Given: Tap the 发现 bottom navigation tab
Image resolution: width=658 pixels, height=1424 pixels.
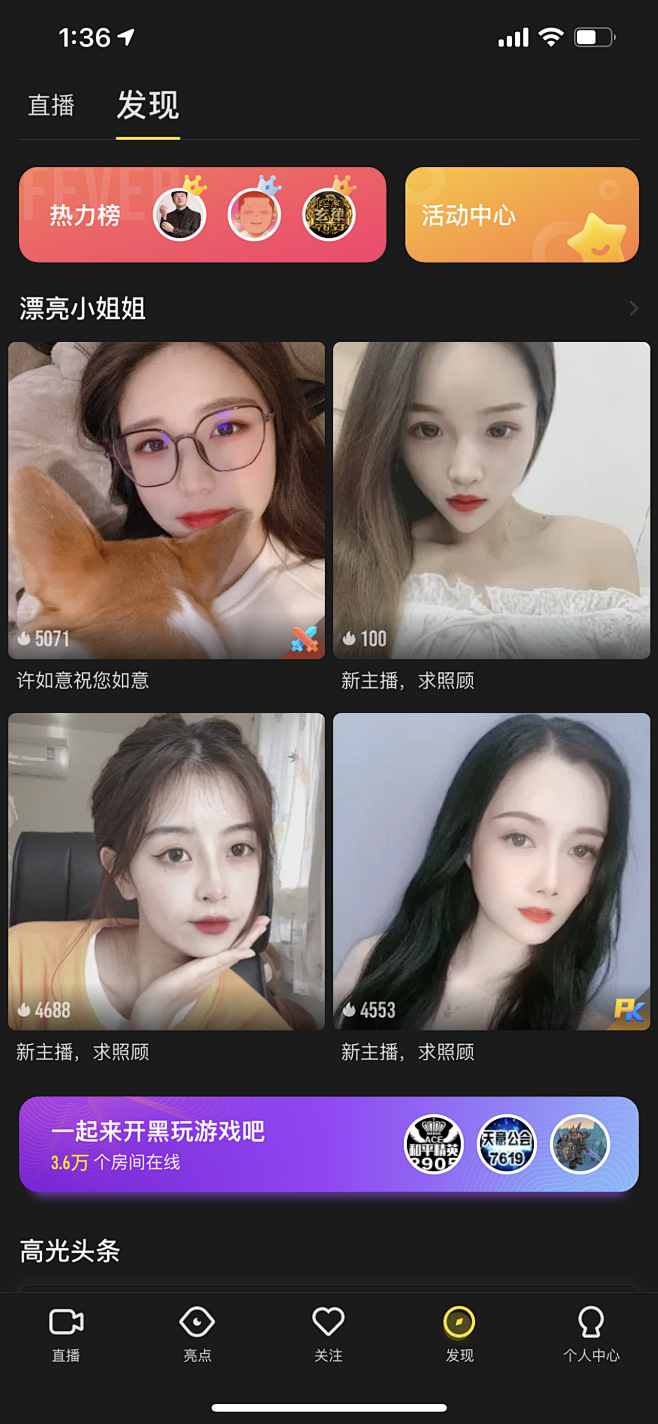Looking at the screenshot, I should (460, 1334).
